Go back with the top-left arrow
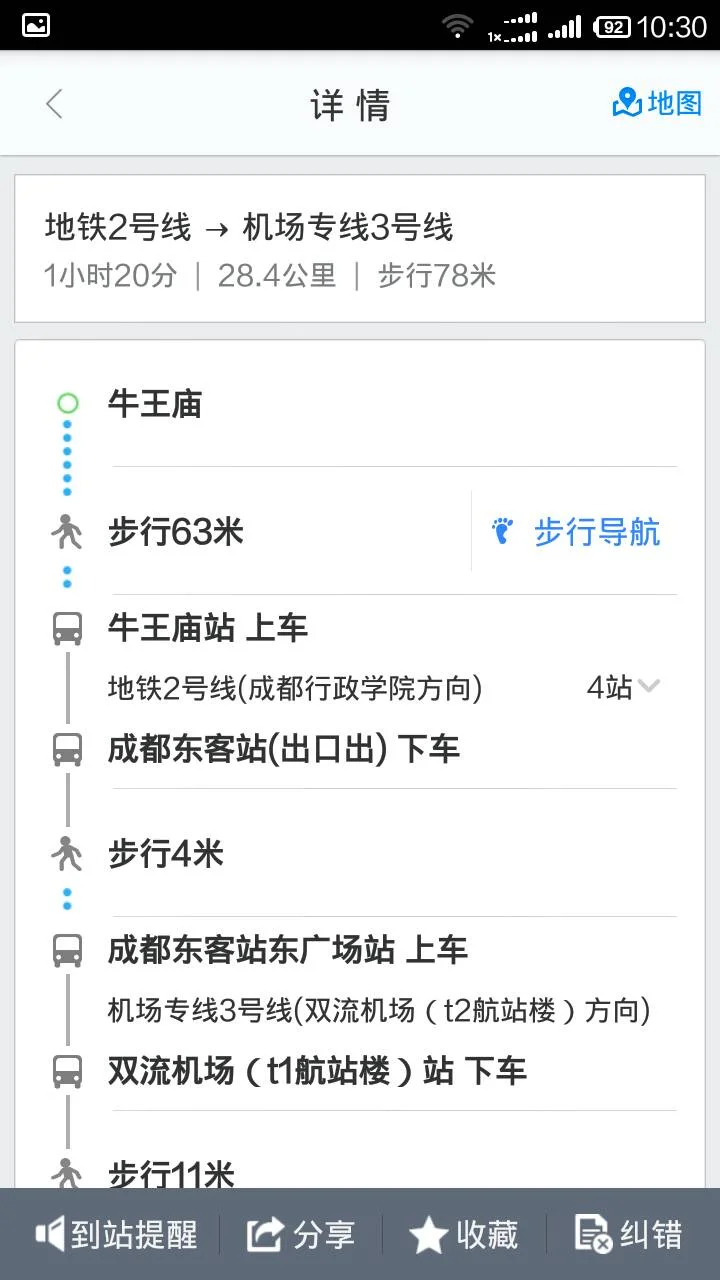 (x=52, y=103)
